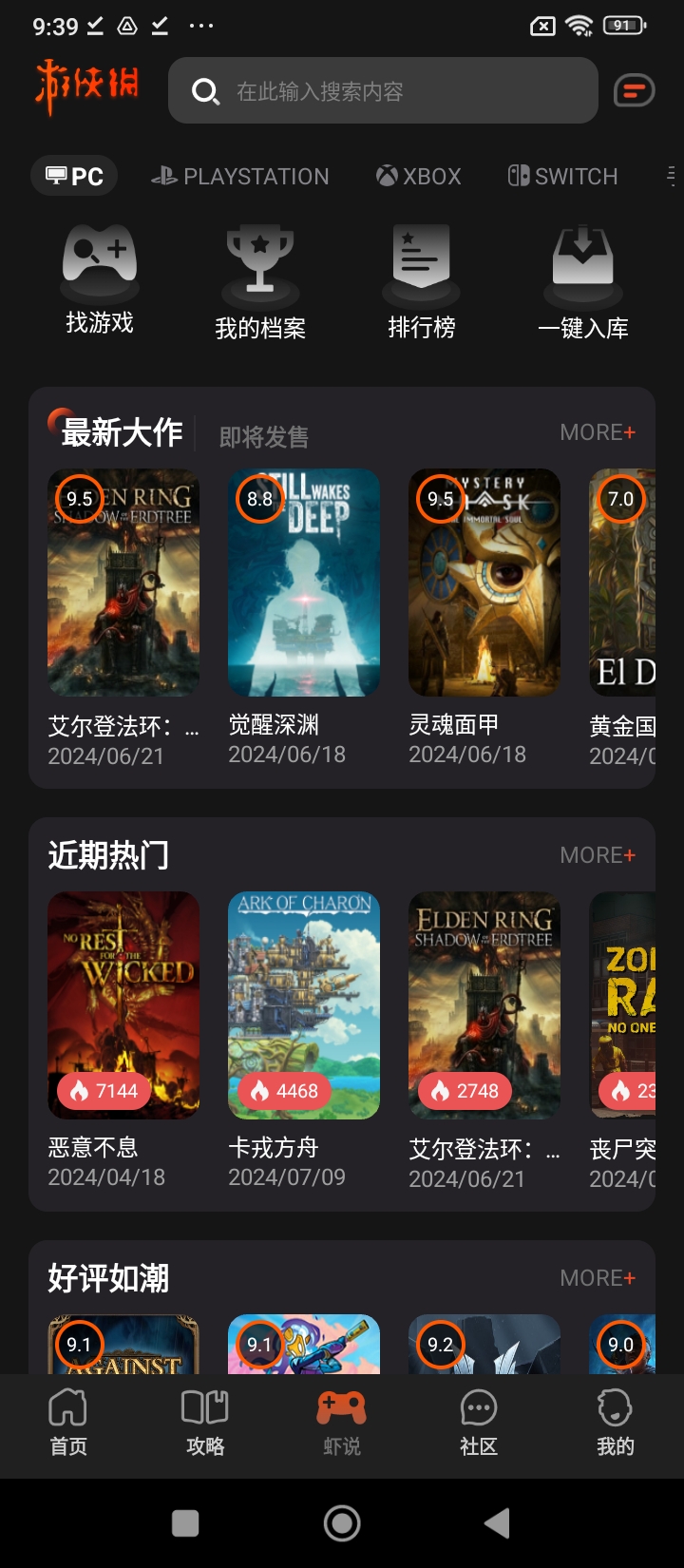This screenshot has width=684, height=1568.
Task: Switch to the XBOX platform tab
Action: tap(419, 177)
